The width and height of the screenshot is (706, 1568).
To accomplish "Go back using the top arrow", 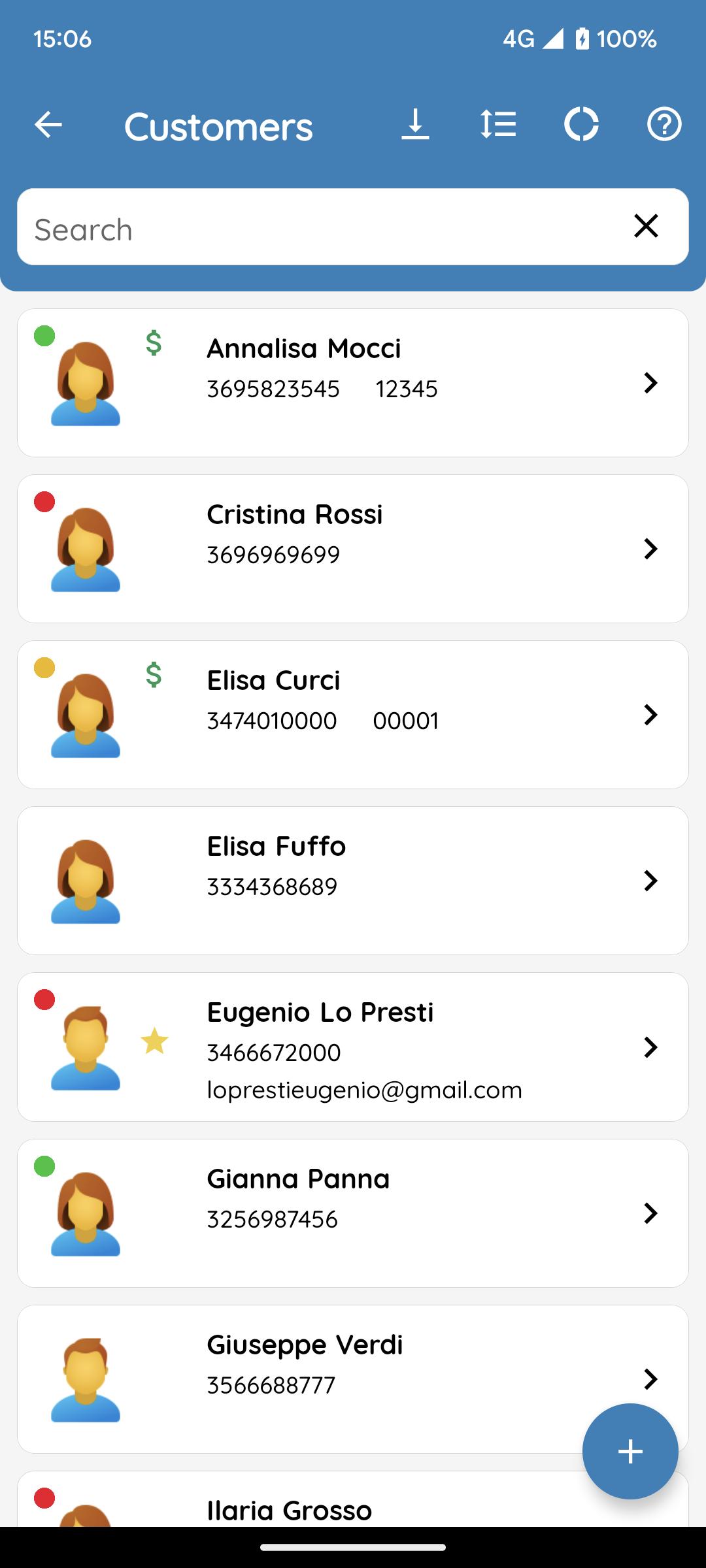I will click(48, 125).
